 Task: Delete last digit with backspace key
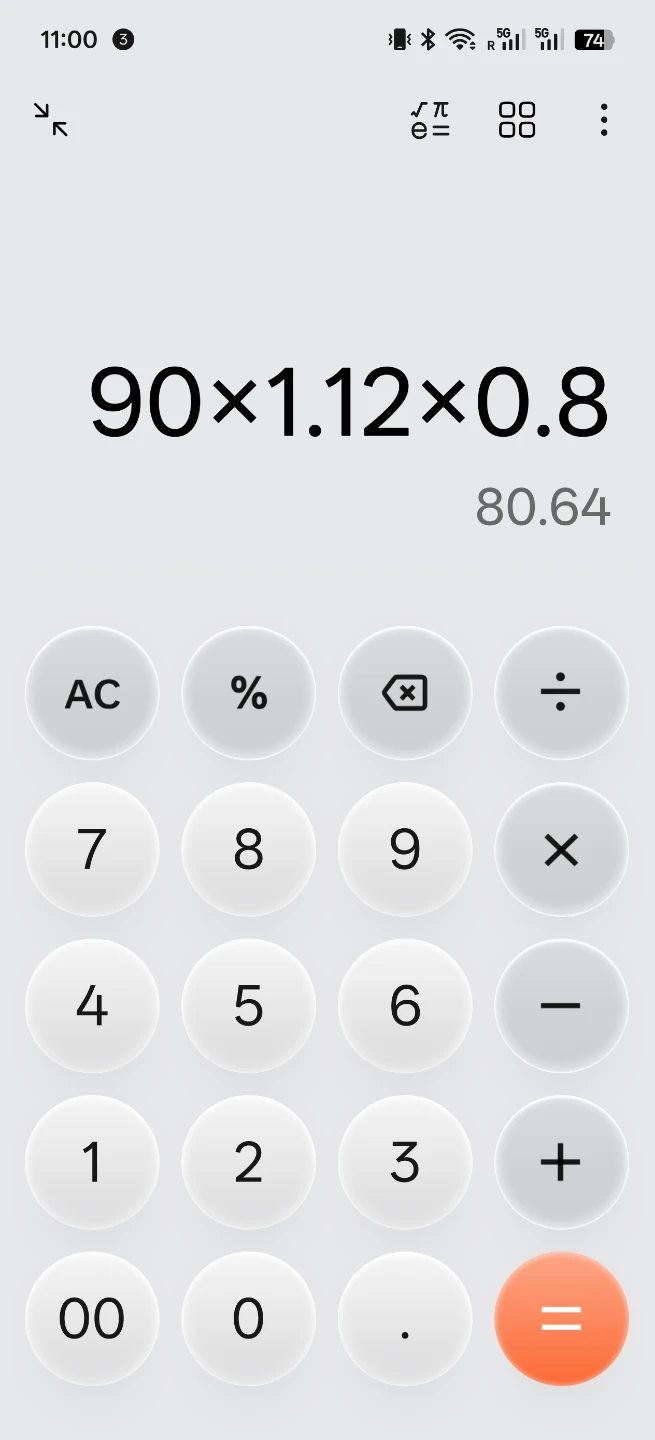(405, 693)
